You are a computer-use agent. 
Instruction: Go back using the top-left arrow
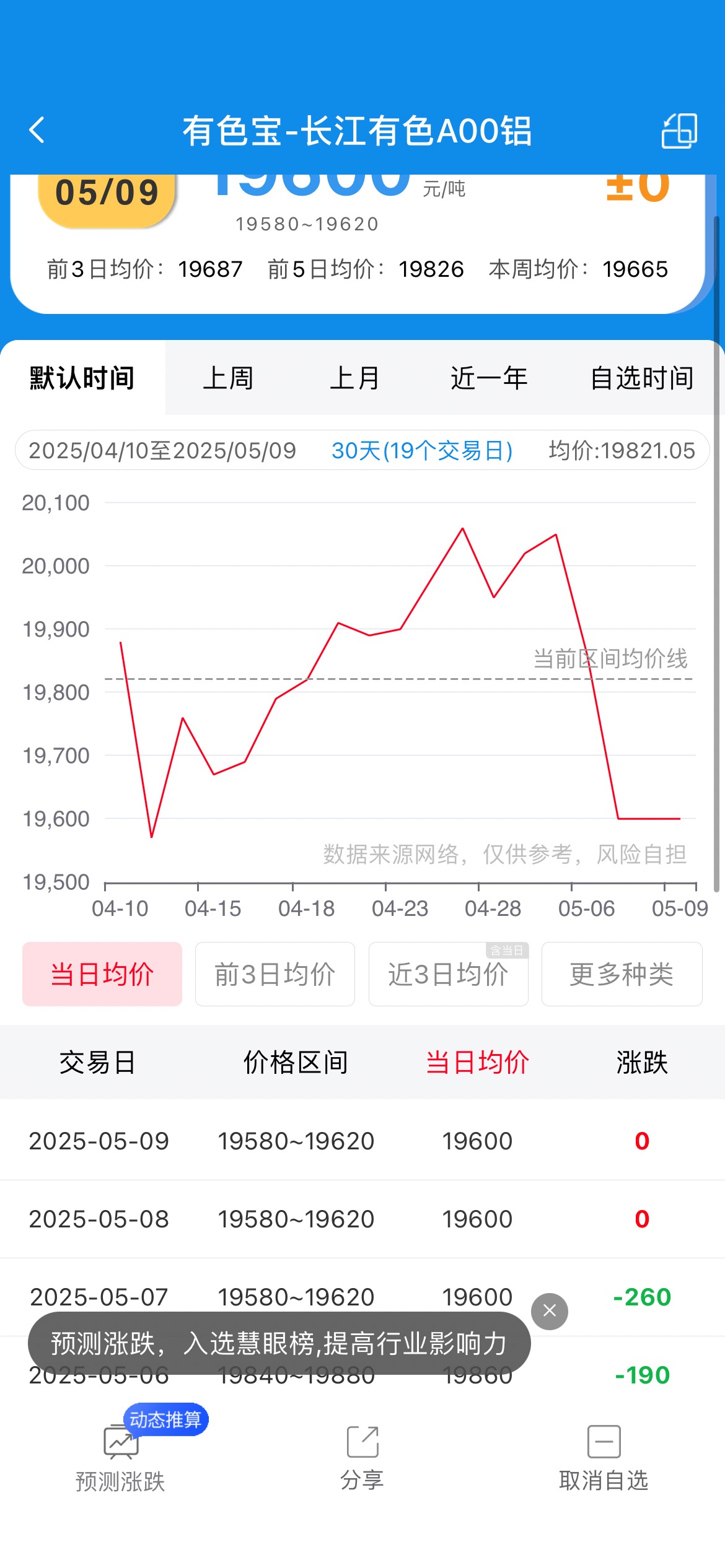tap(37, 130)
